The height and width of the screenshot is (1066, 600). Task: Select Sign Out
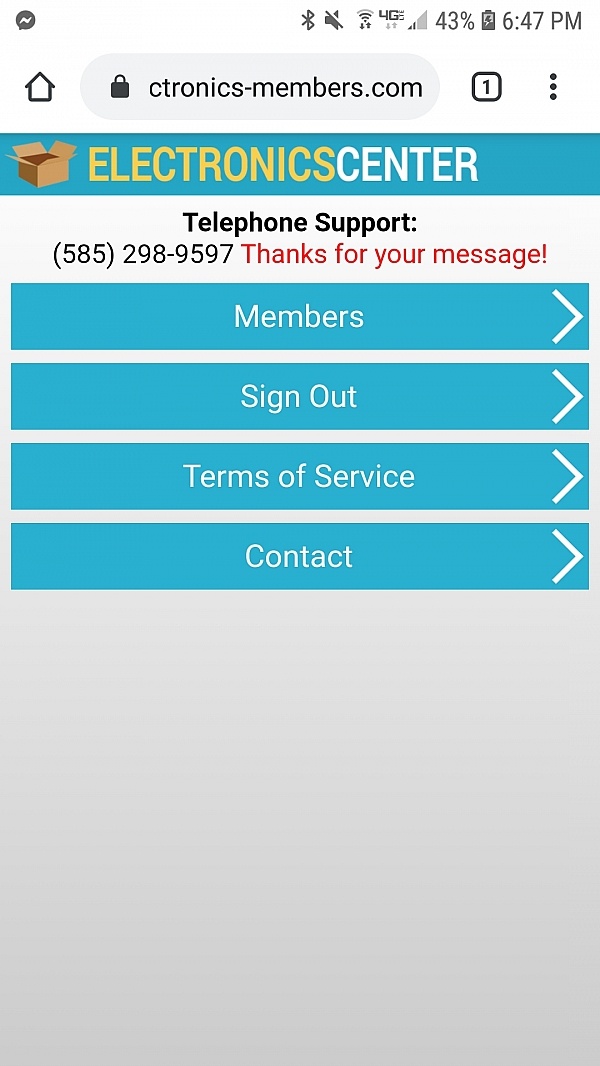click(x=300, y=396)
